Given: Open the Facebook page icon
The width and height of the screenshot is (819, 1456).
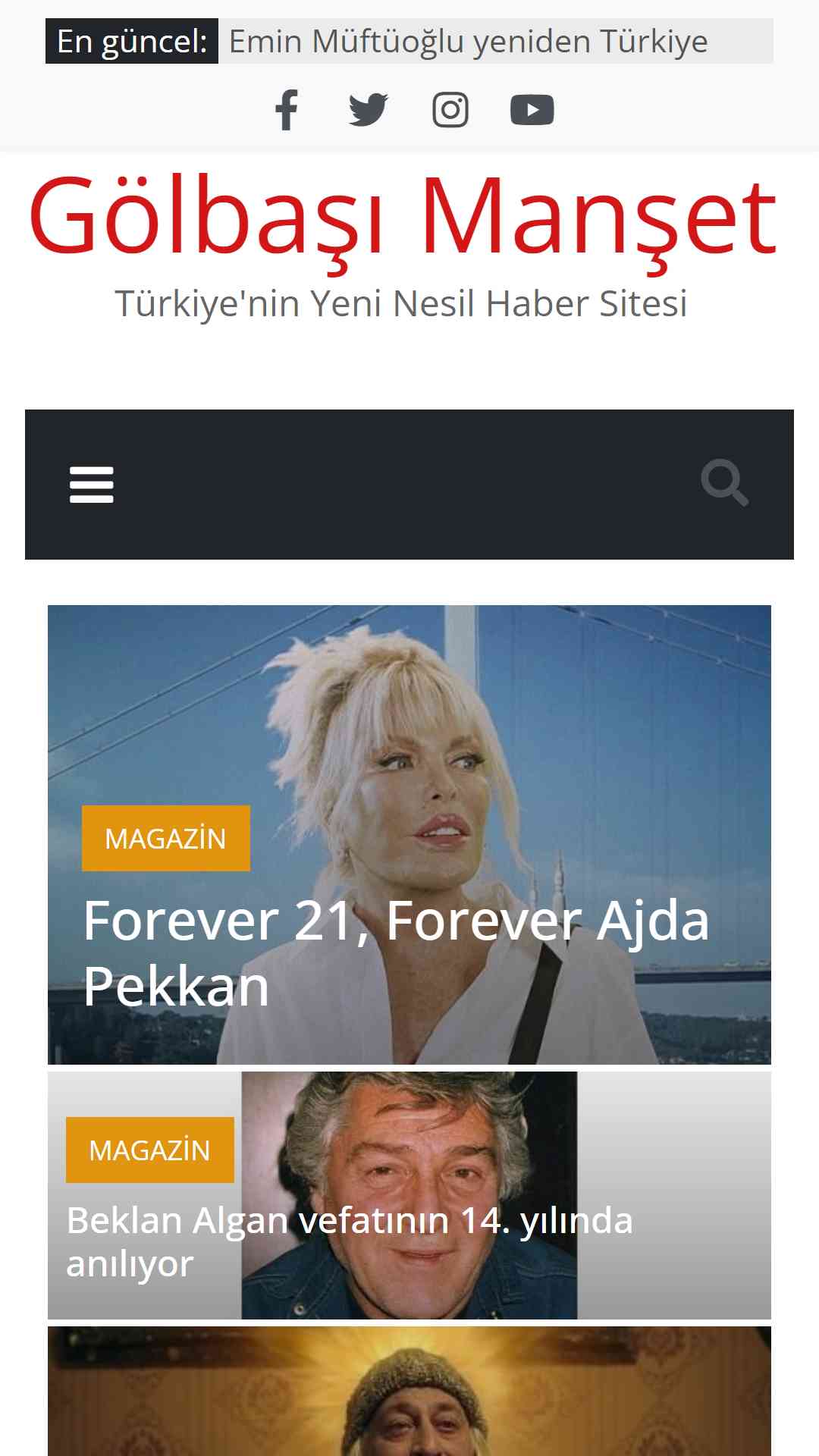Looking at the screenshot, I should coord(287,110).
